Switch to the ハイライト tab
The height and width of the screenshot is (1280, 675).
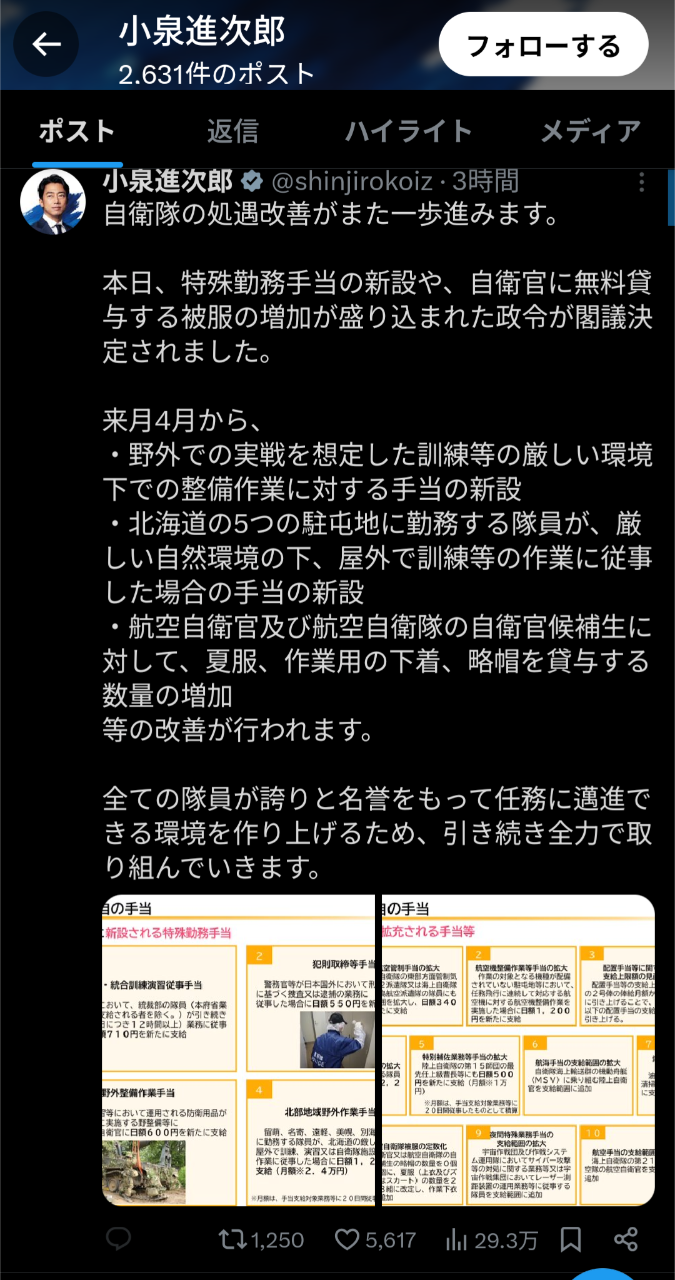[x=408, y=131]
